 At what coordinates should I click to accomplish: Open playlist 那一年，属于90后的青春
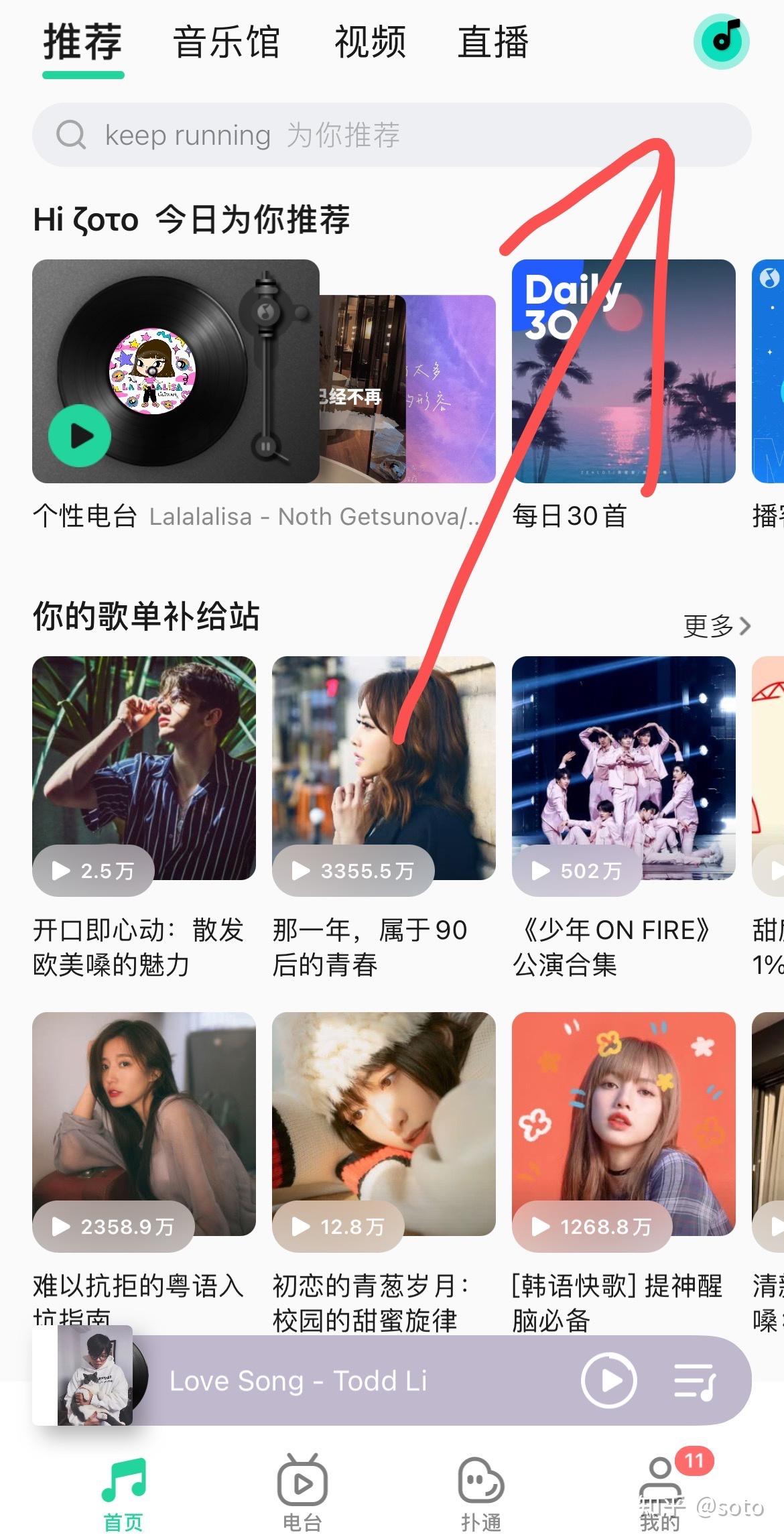point(383,768)
